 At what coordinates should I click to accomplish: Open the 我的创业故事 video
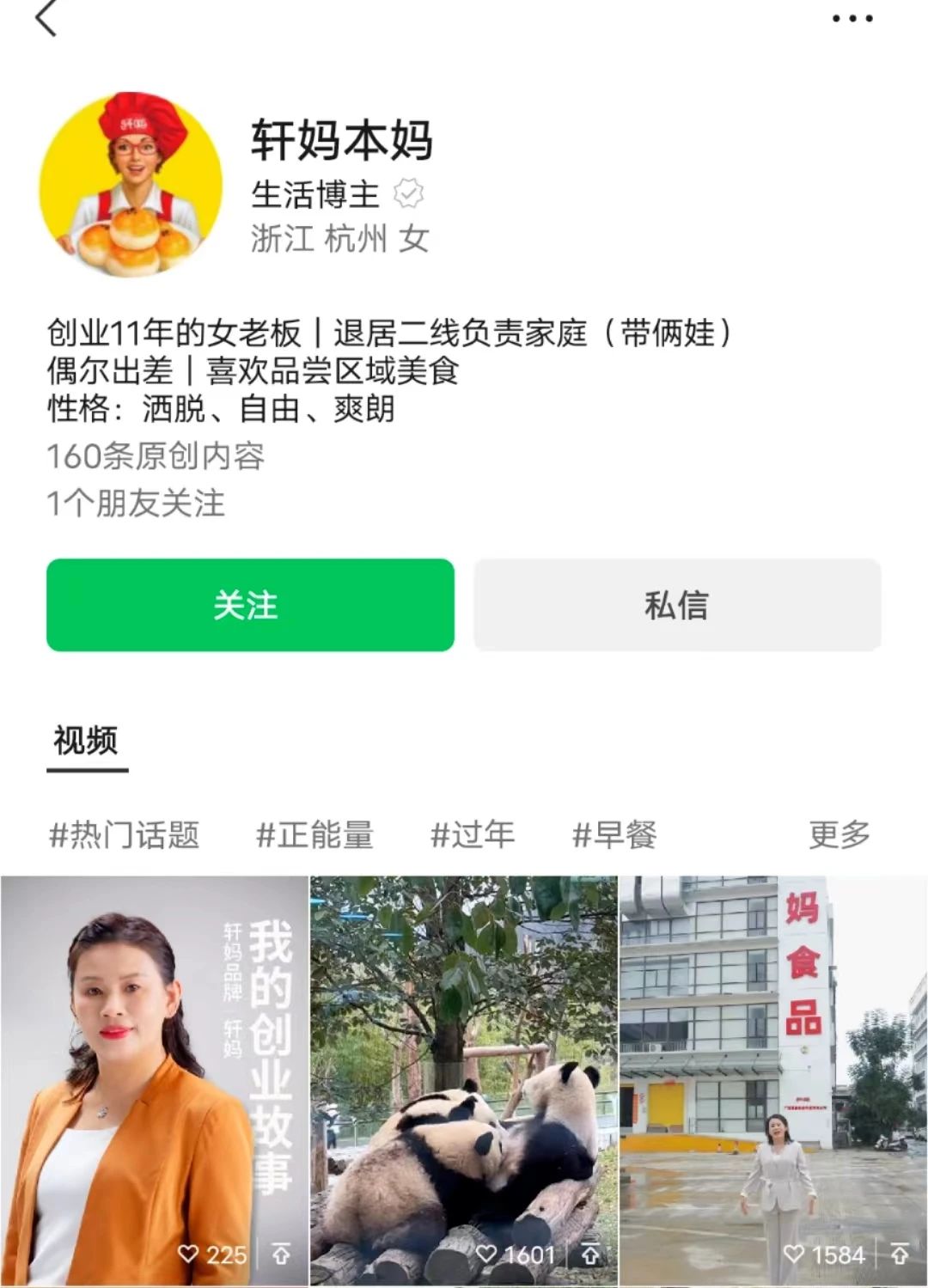(x=155, y=1065)
